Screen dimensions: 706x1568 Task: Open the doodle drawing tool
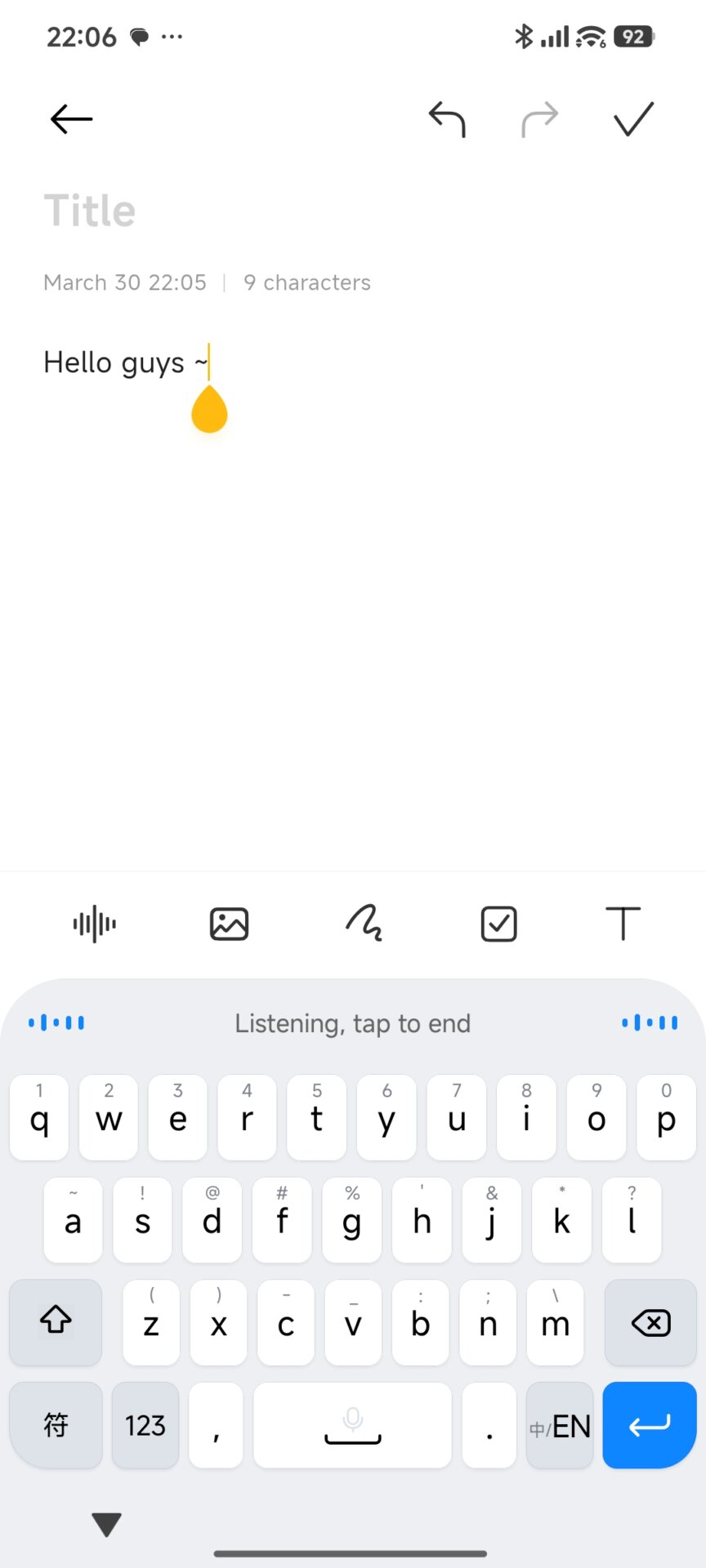(365, 924)
